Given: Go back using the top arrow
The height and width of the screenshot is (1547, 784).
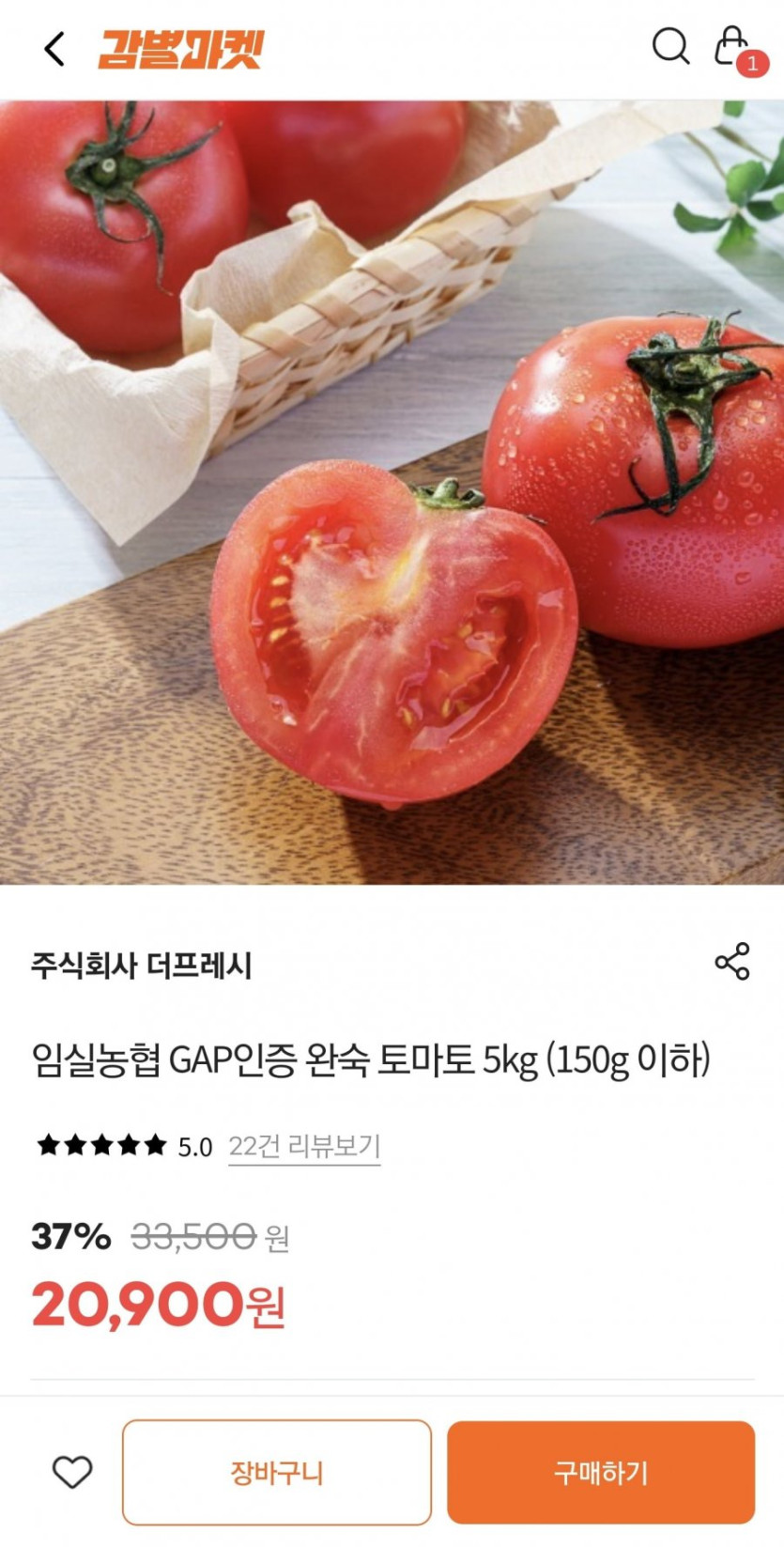Looking at the screenshot, I should pyautogui.click(x=54, y=49).
